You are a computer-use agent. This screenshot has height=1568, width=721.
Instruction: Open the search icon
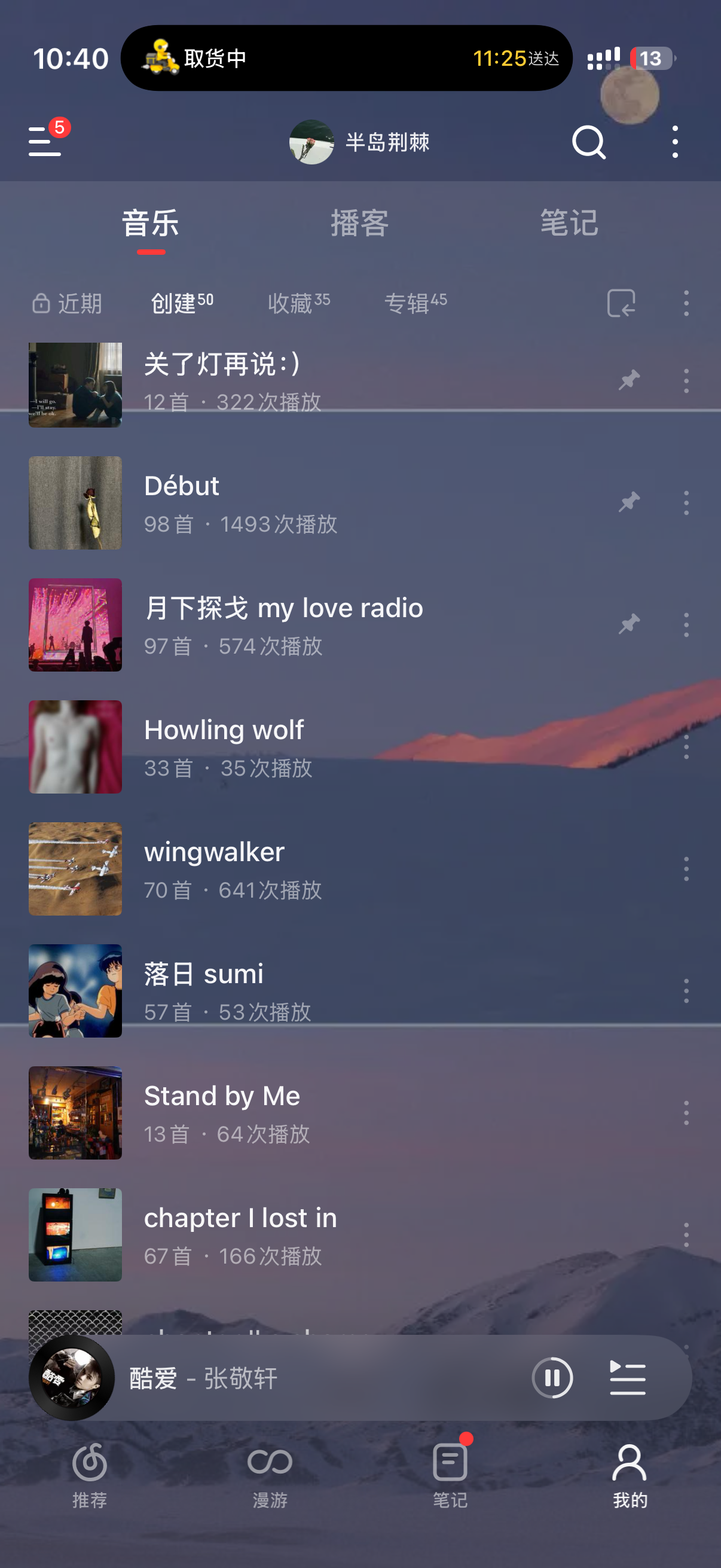click(588, 142)
